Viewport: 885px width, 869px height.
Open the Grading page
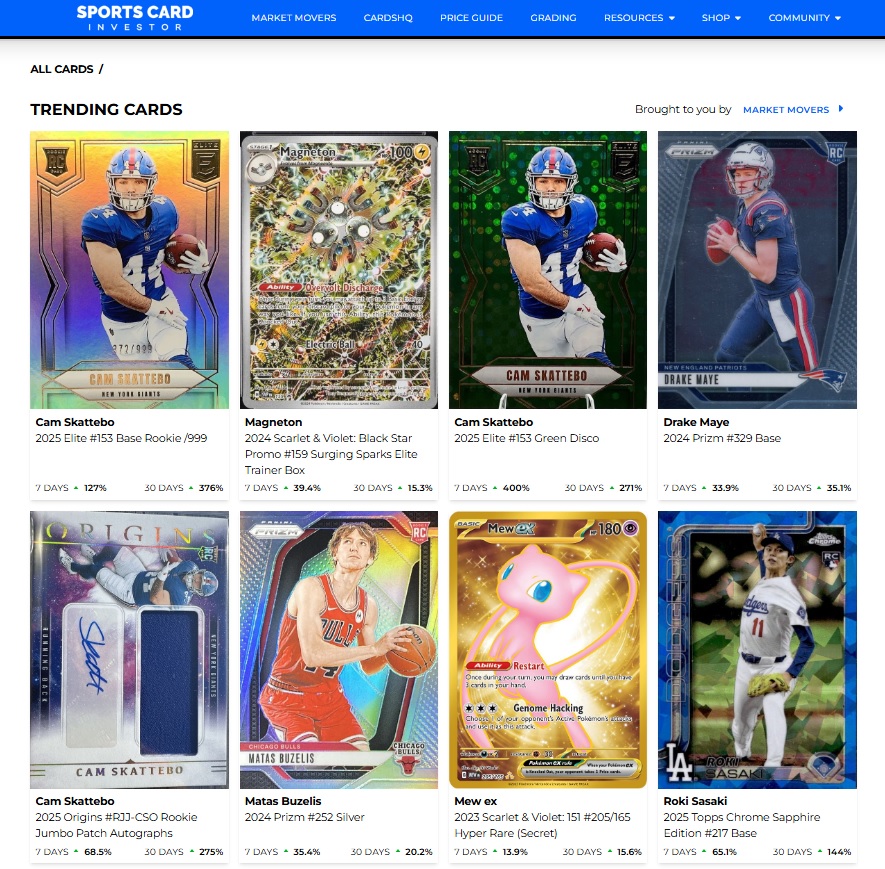click(553, 18)
